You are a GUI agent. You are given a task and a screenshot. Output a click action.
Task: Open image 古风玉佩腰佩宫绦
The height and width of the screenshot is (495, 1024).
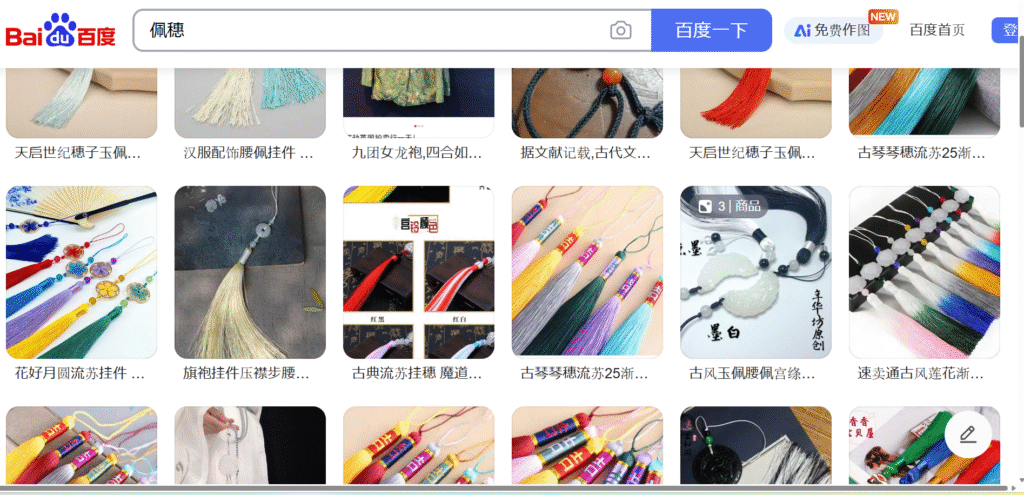(x=756, y=272)
